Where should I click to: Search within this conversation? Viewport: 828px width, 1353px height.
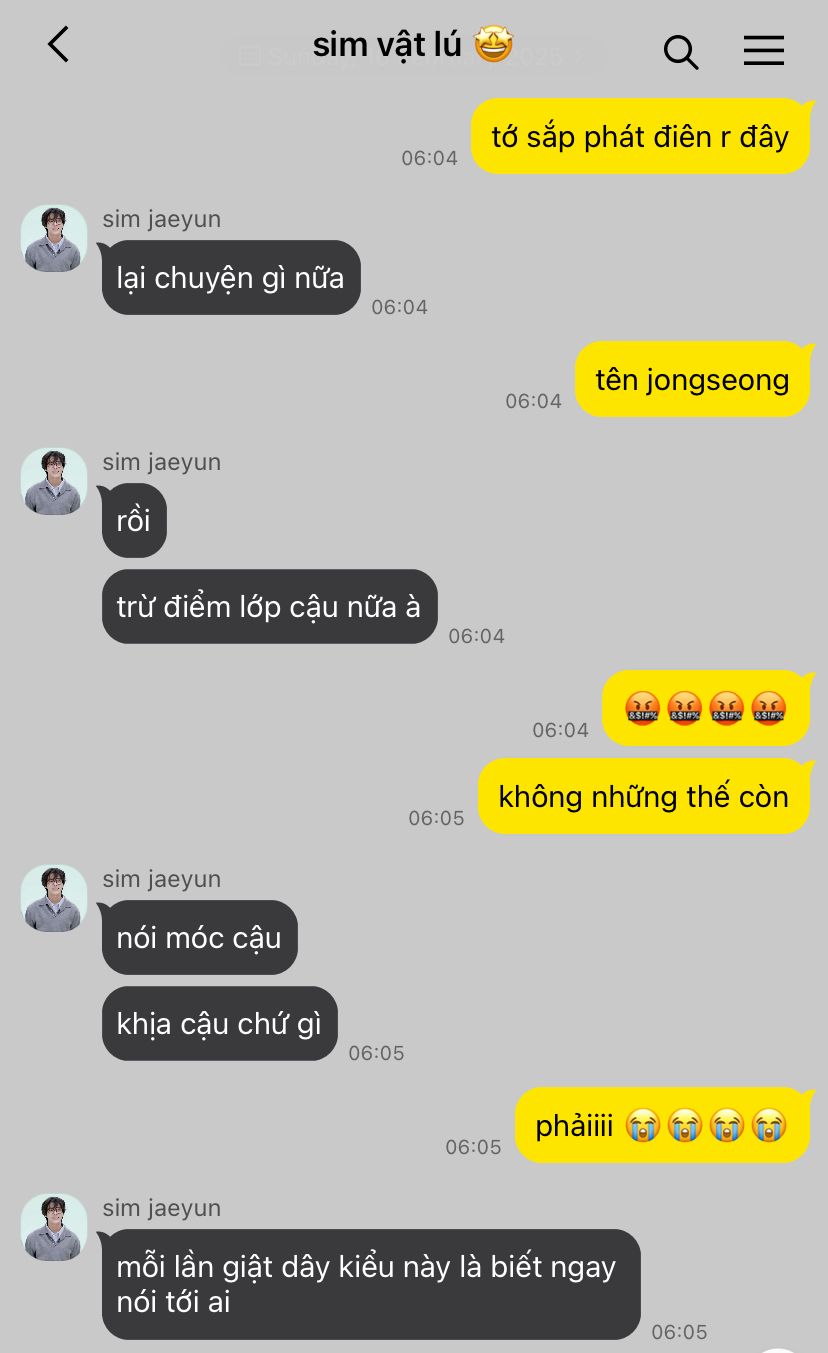[x=681, y=51]
